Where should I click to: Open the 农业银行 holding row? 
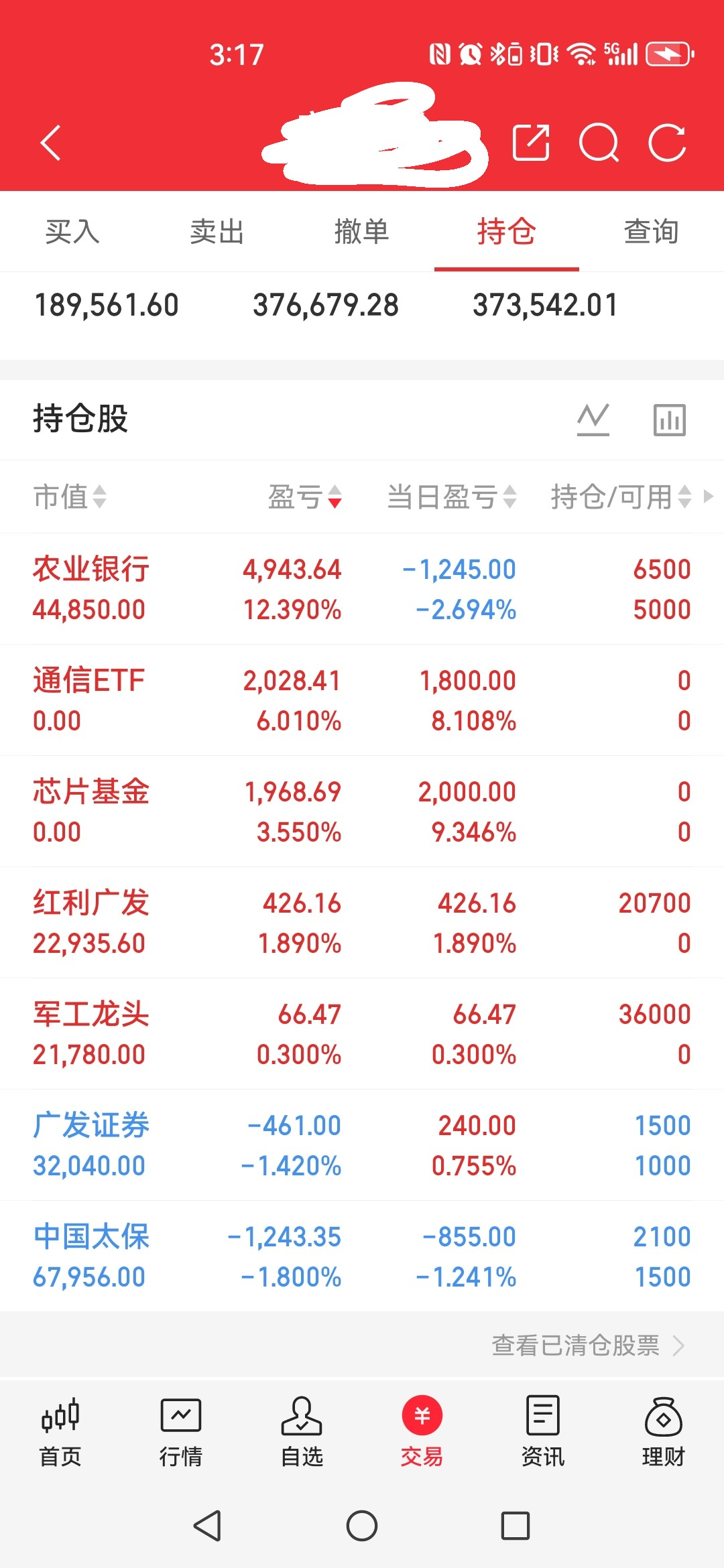point(362,589)
